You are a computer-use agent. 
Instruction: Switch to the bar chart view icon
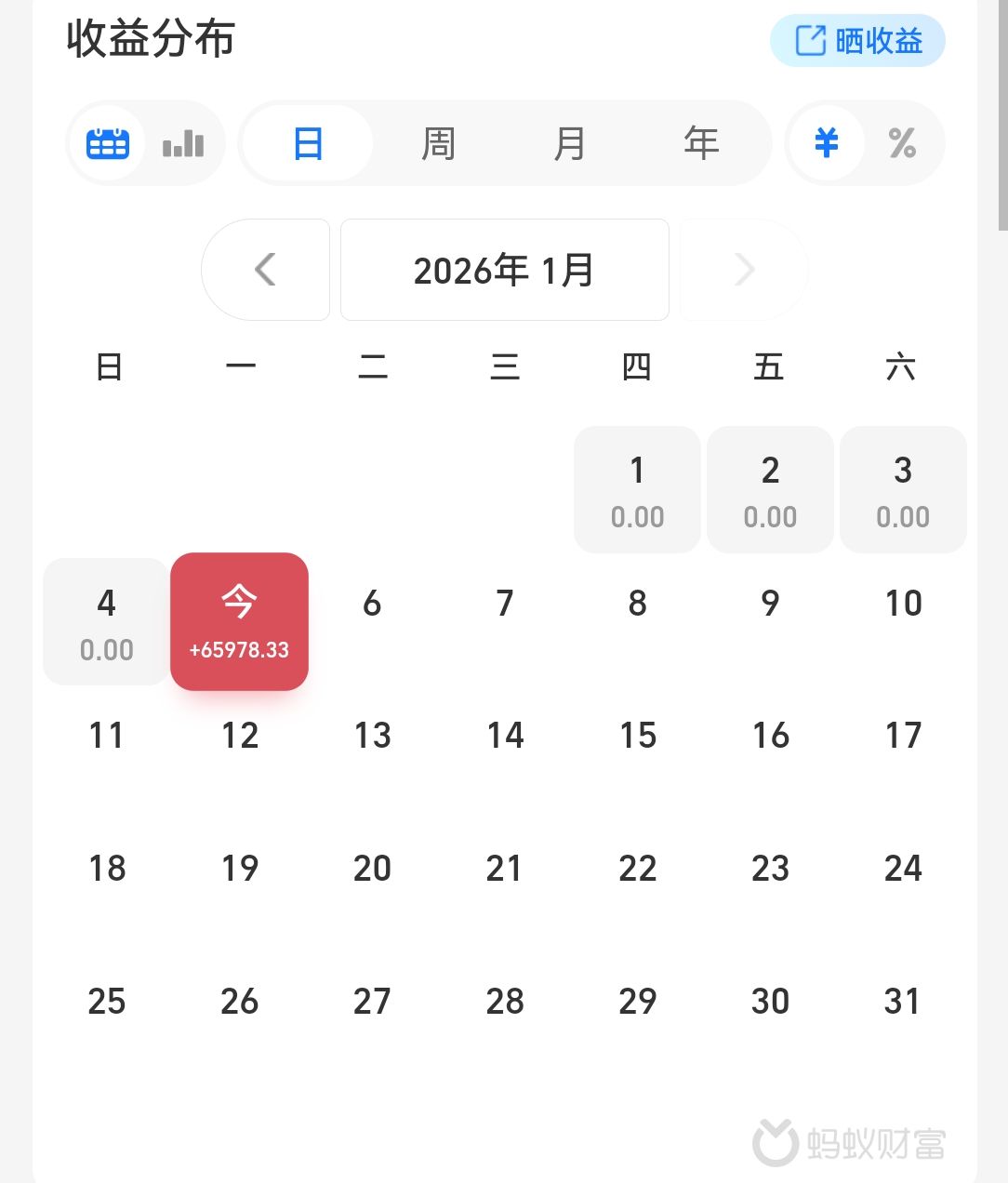click(x=182, y=143)
